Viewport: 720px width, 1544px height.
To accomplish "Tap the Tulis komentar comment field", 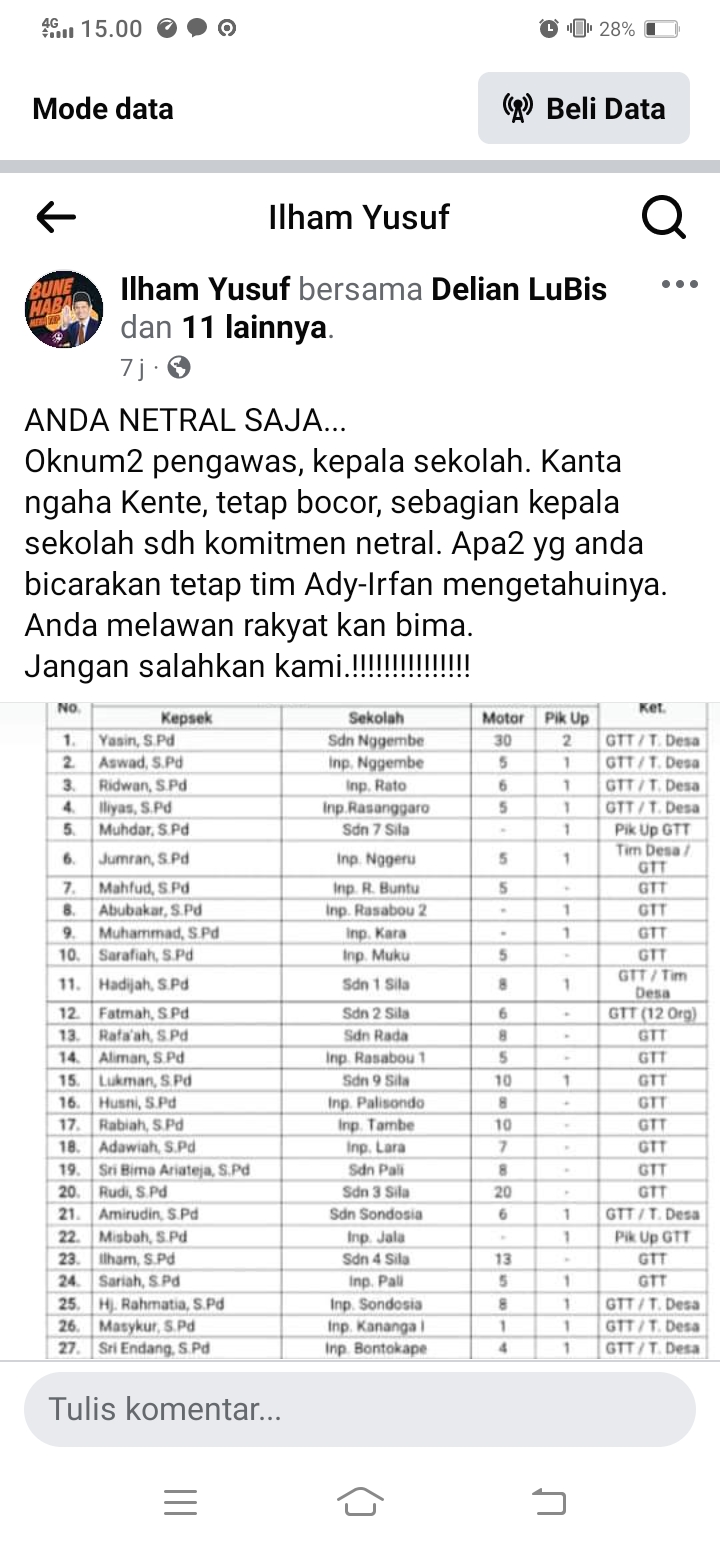I will tap(359, 1409).
